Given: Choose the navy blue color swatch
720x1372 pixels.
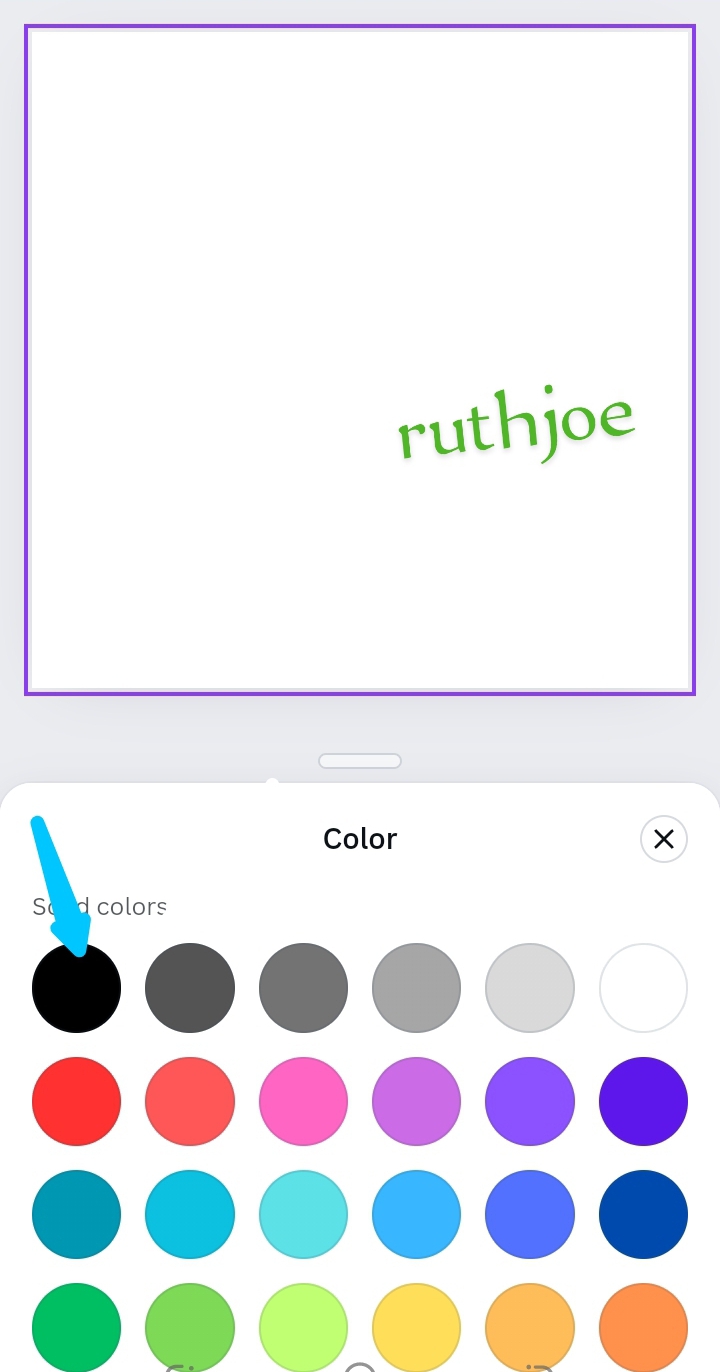Looking at the screenshot, I should [643, 1215].
